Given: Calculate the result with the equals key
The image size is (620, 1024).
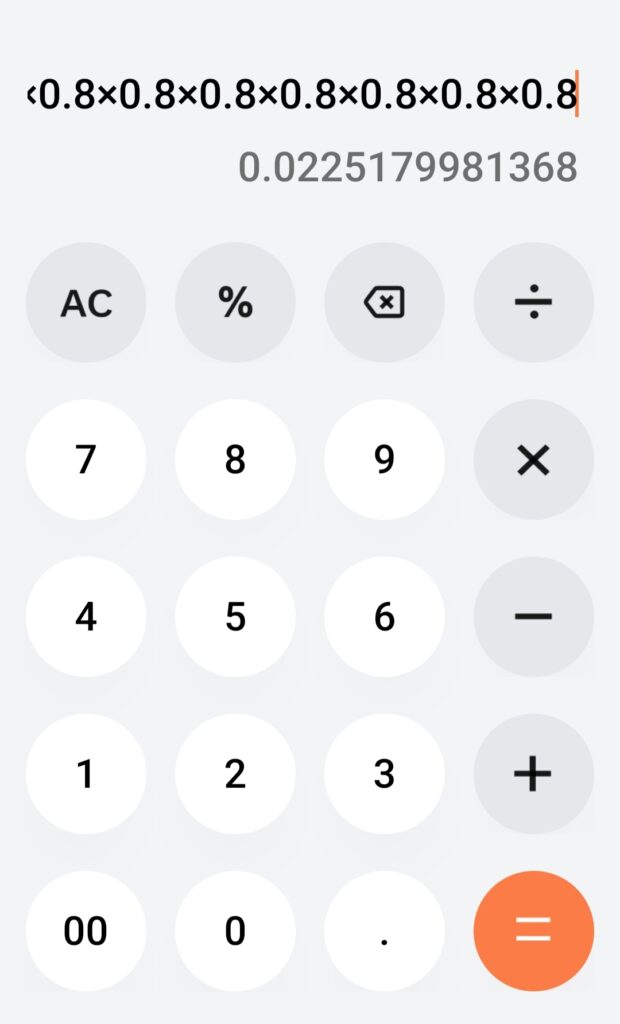Looking at the screenshot, I should point(533,930).
